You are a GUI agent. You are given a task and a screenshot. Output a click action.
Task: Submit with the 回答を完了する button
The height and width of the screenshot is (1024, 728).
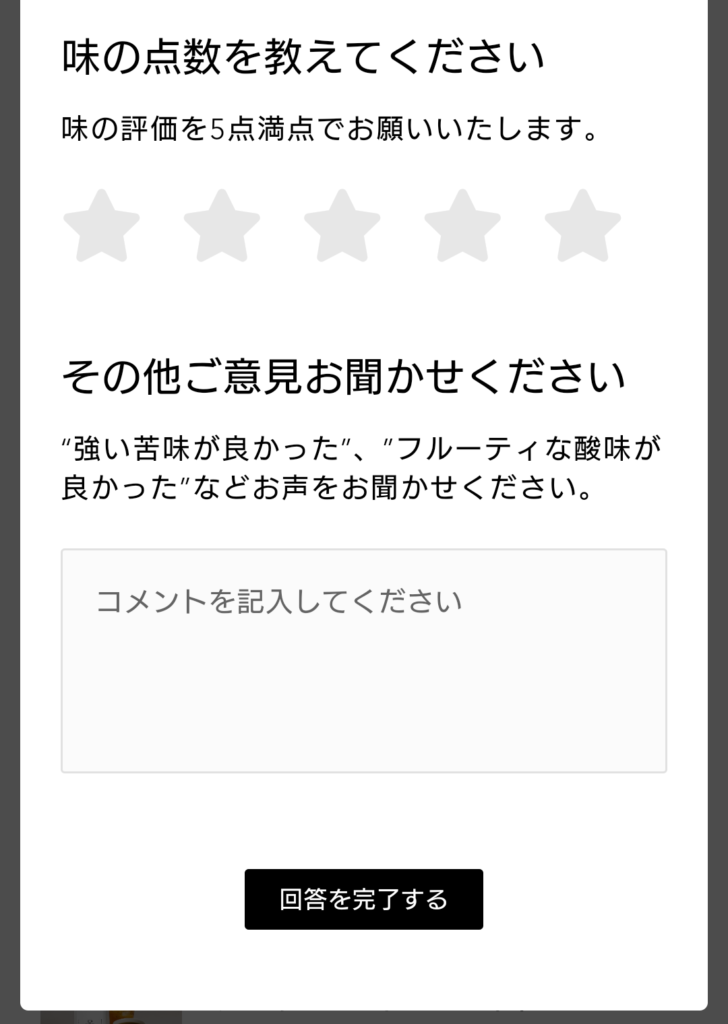pyautogui.click(x=364, y=899)
